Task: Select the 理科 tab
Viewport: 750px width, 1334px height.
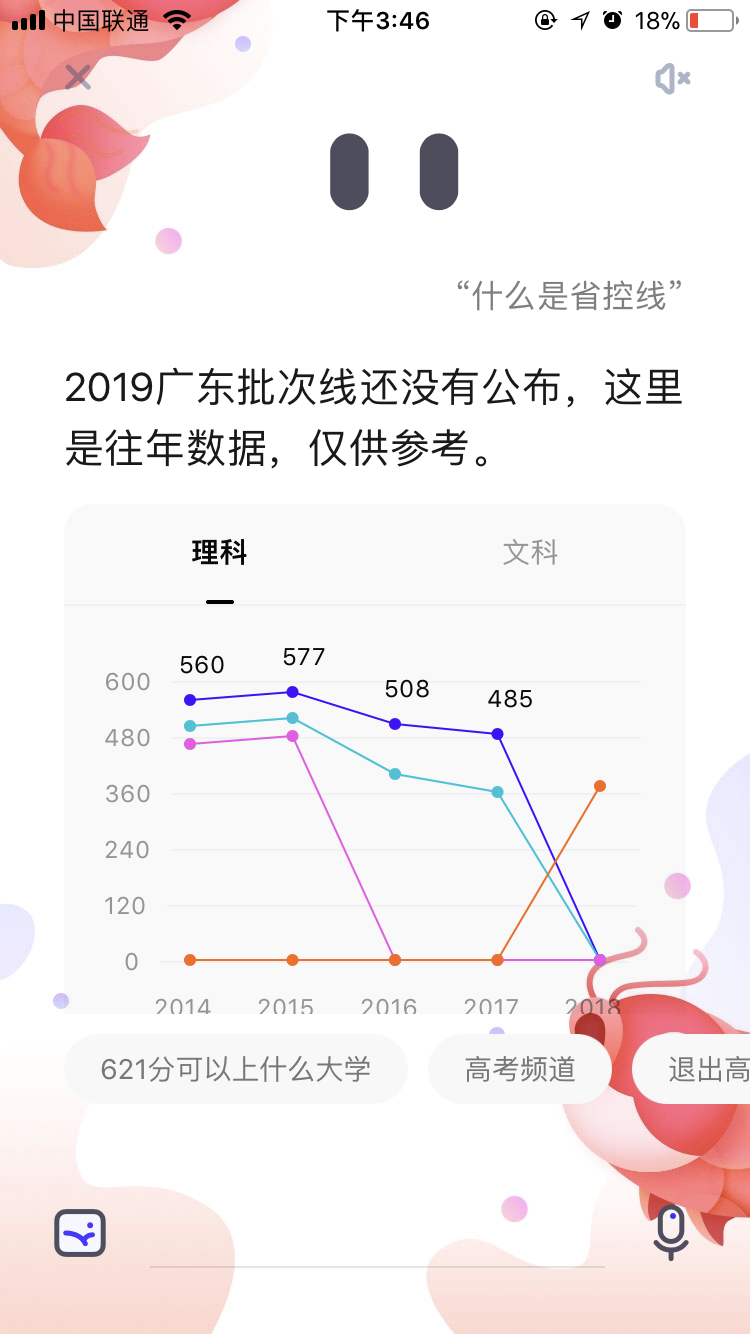Action: click(x=220, y=552)
